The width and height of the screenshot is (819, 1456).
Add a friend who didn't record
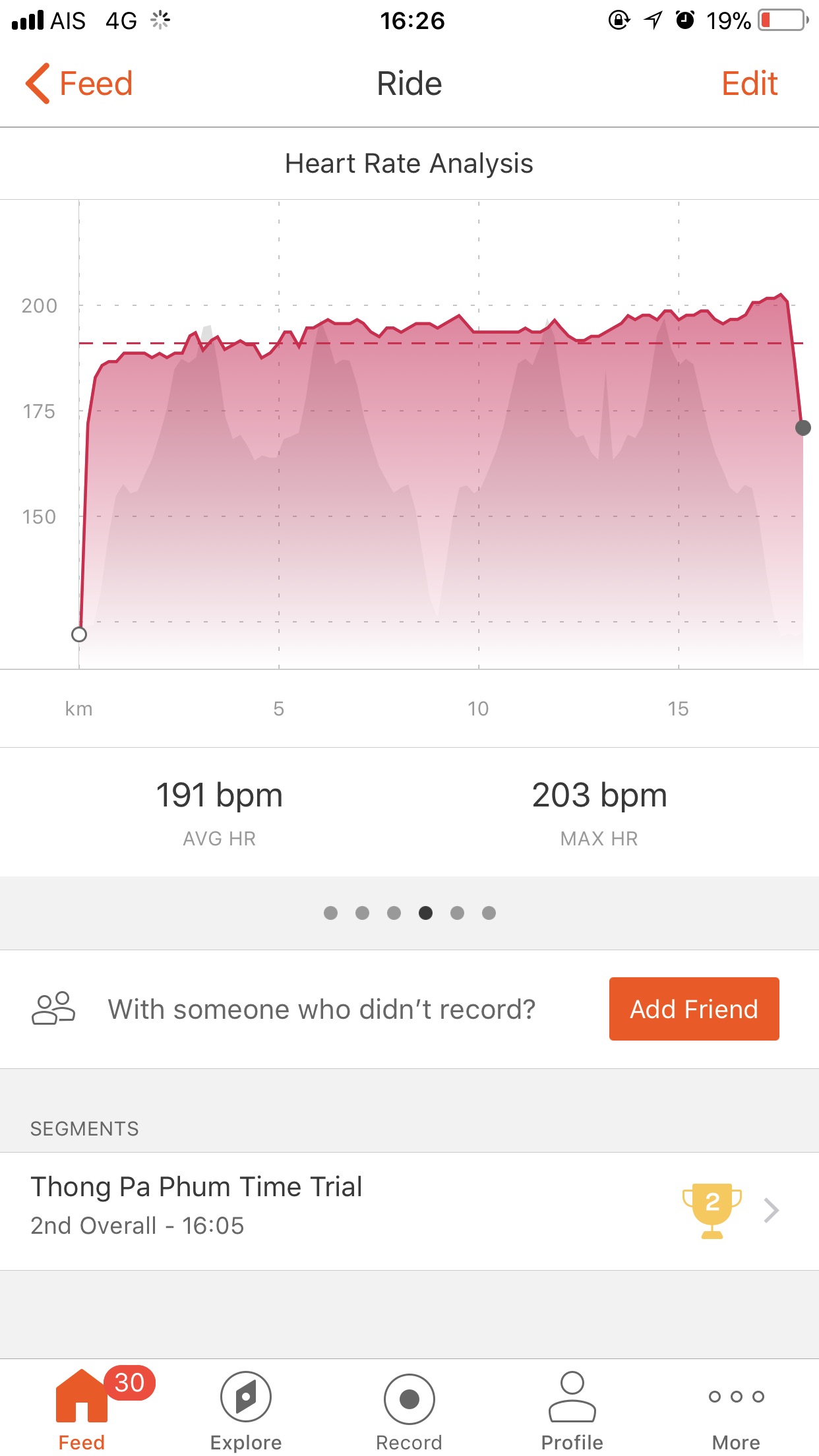(694, 1009)
